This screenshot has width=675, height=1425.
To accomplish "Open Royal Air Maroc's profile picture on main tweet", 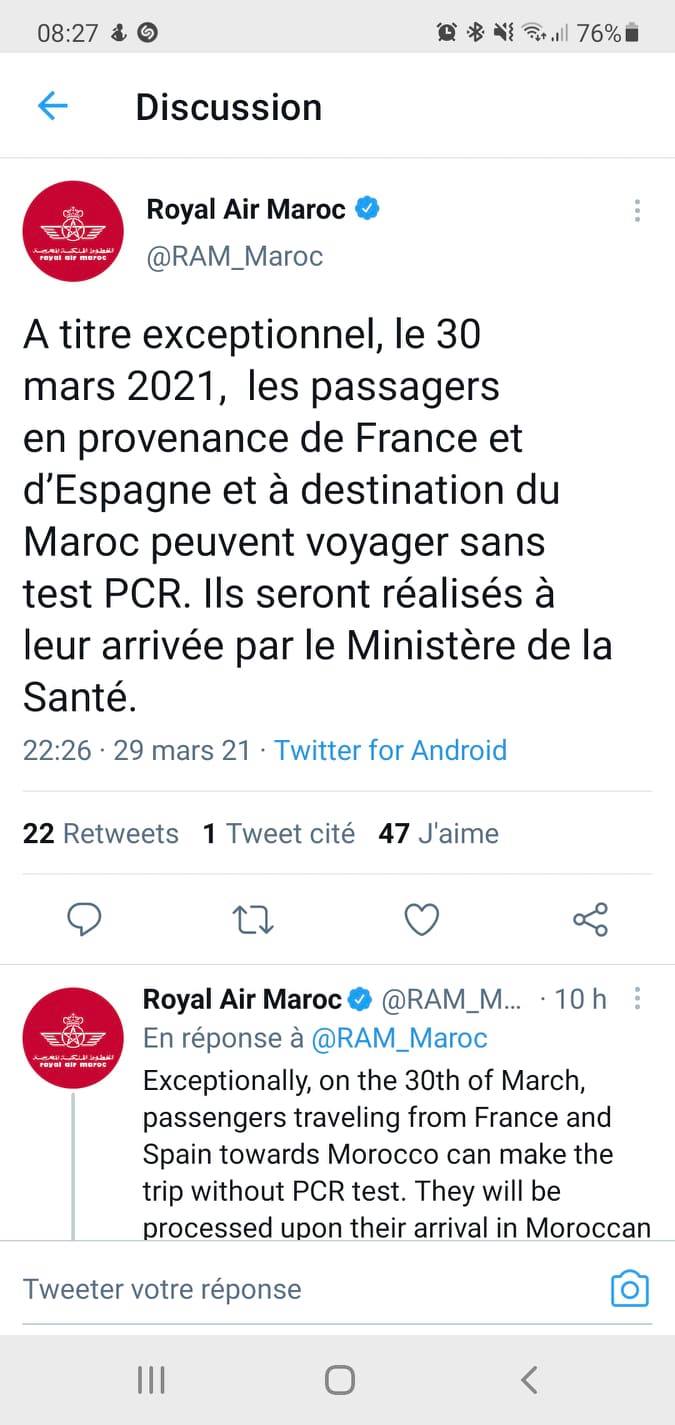I will (72, 231).
